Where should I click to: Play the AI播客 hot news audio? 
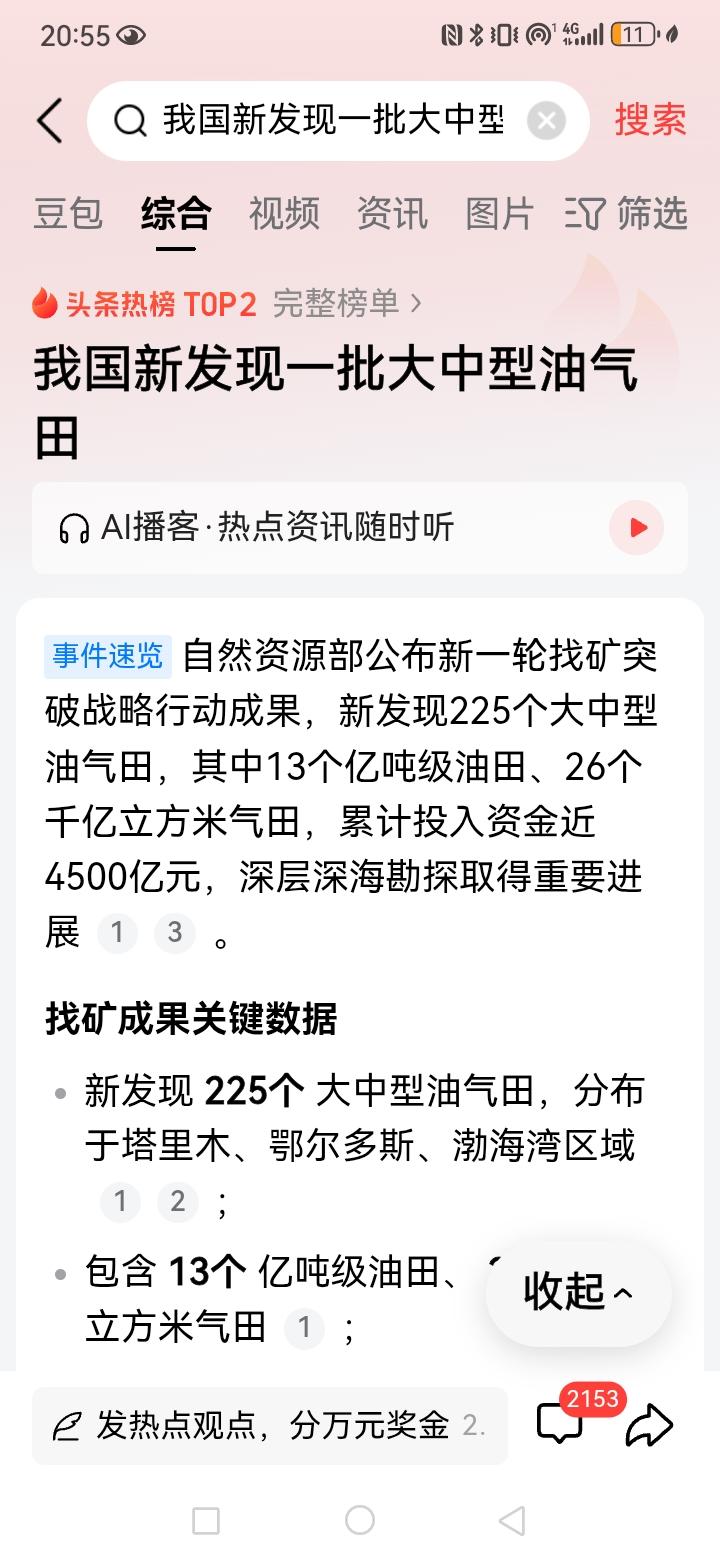(x=637, y=528)
